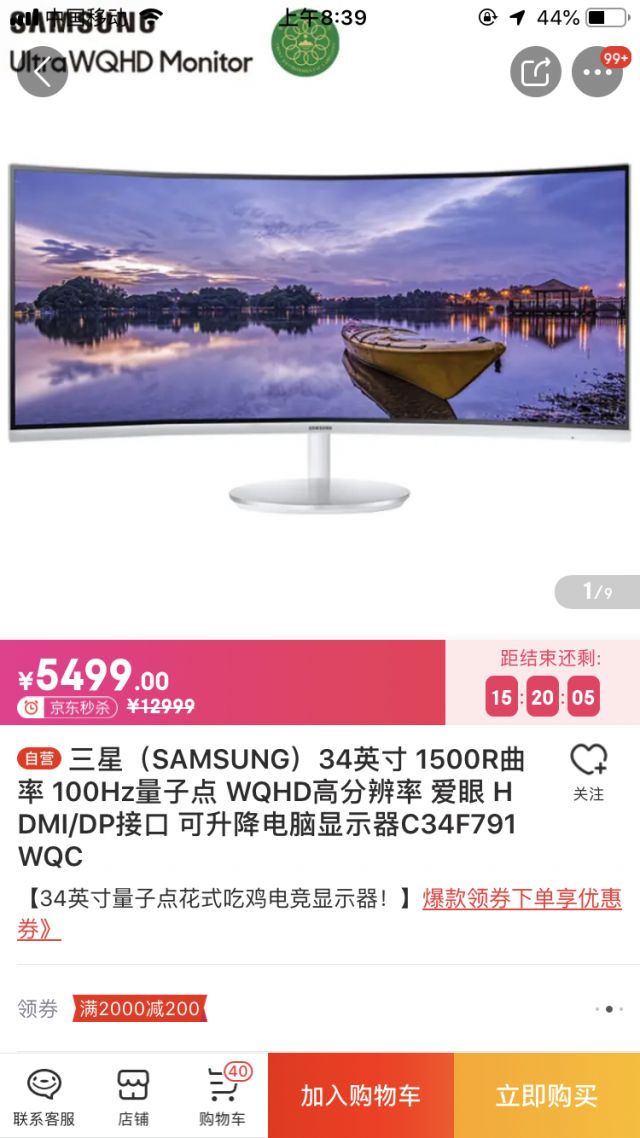Tap the 关注 heart to follow product
640x1138 pixels.
click(588, 772)
